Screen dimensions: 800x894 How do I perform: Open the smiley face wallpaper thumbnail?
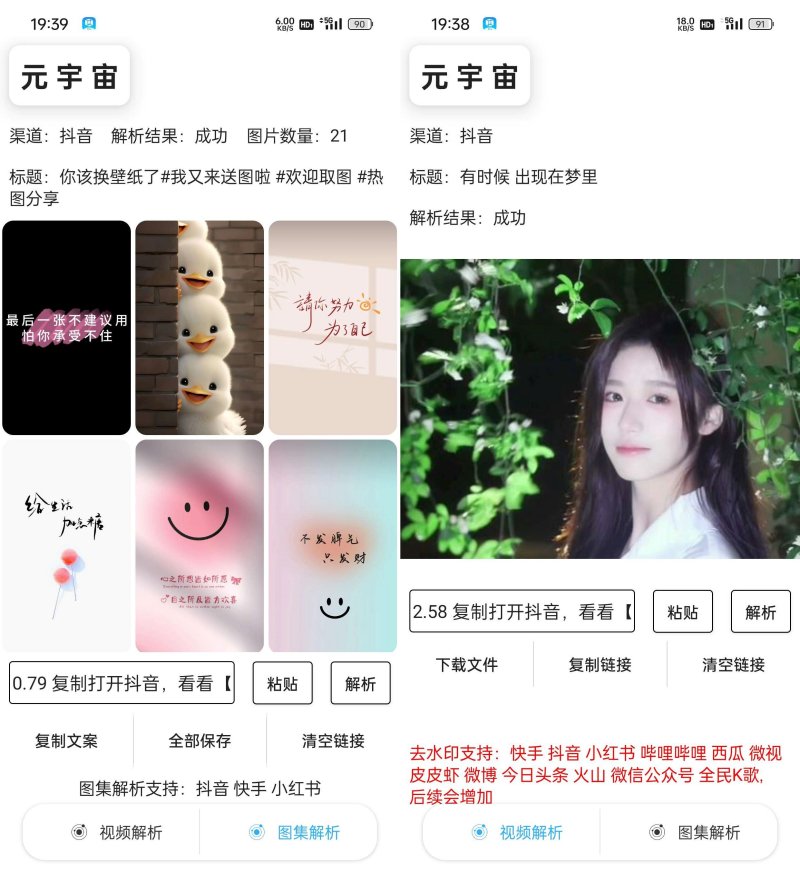pyautogui.click(x=199, y=546)
